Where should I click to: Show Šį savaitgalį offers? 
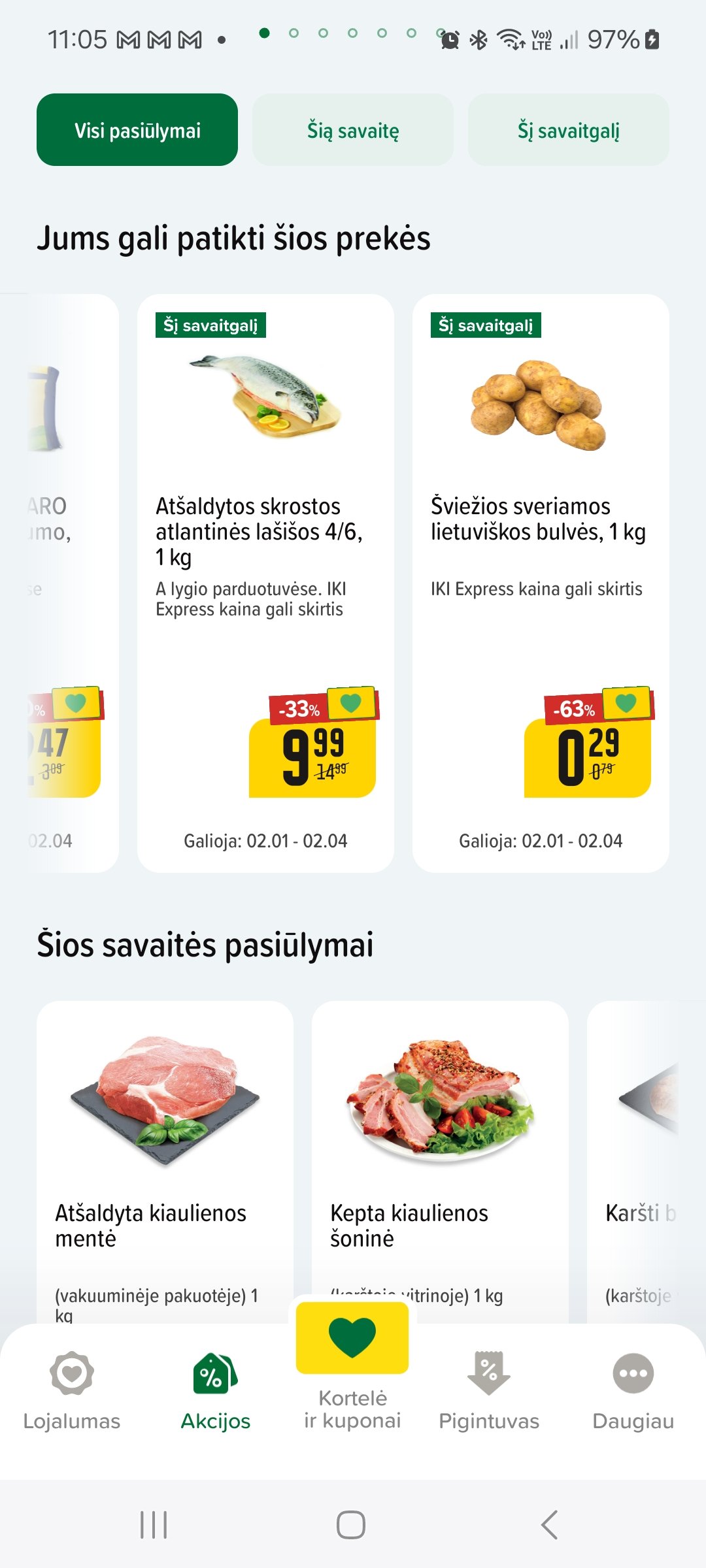pyautogui.click(x=568, y=130)
